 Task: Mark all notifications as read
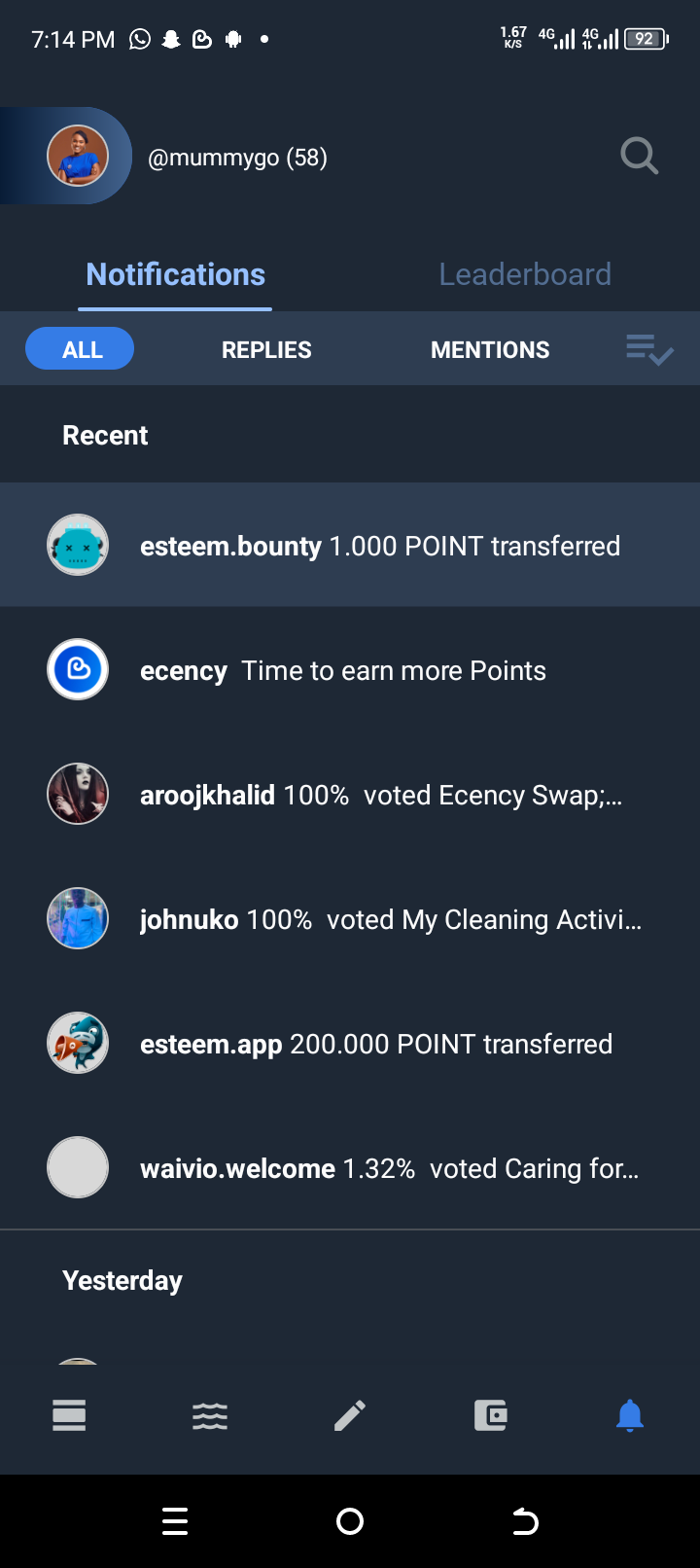649,349
